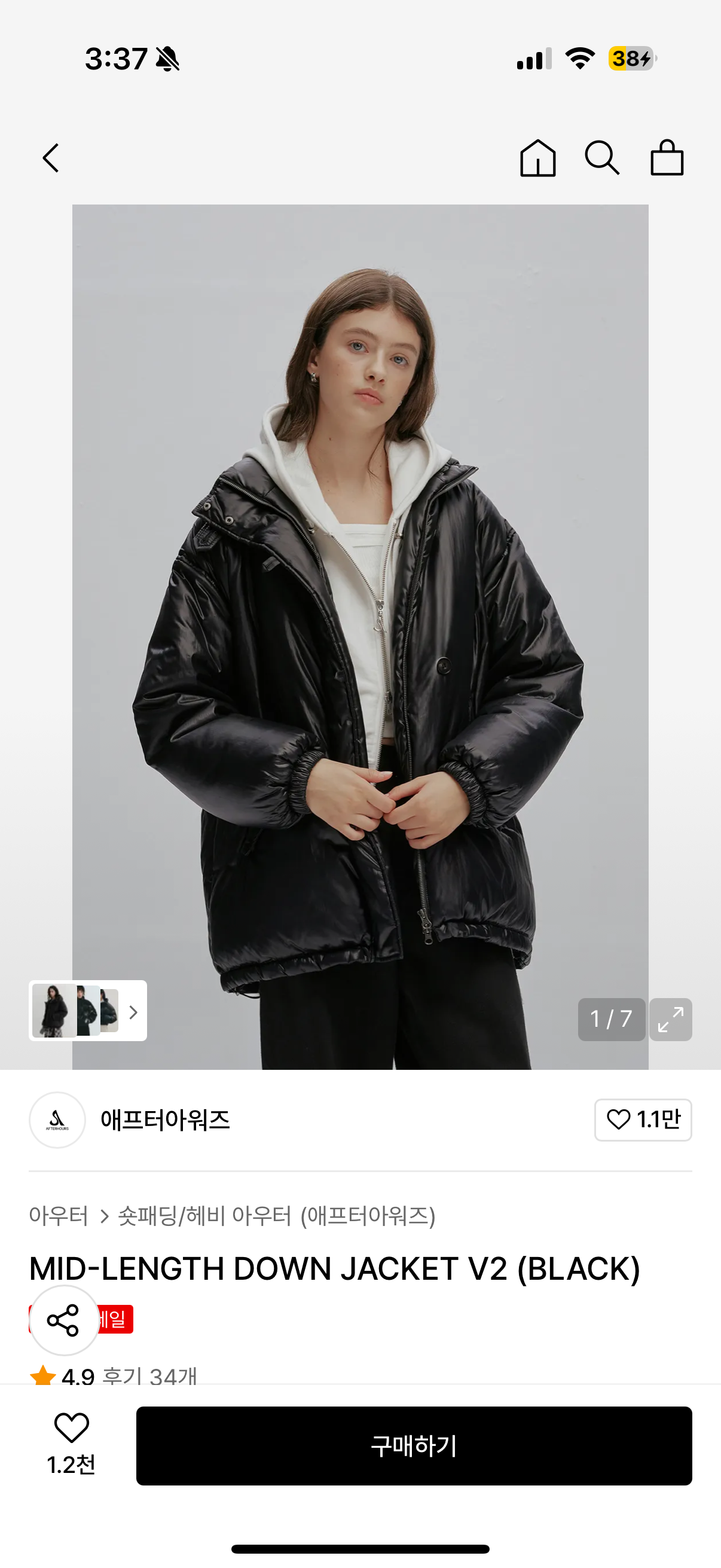Screen dimensions: 721x1568
Task: Open the 애프터아워즈 brand page
Action: click(x=165, y=1120)
